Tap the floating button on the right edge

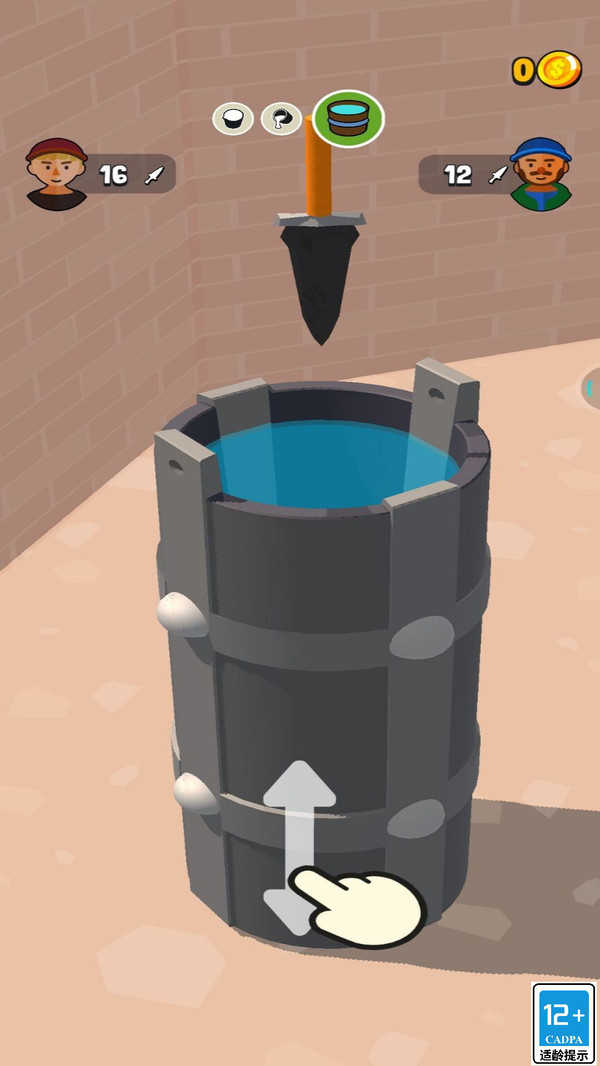point(591,387)
